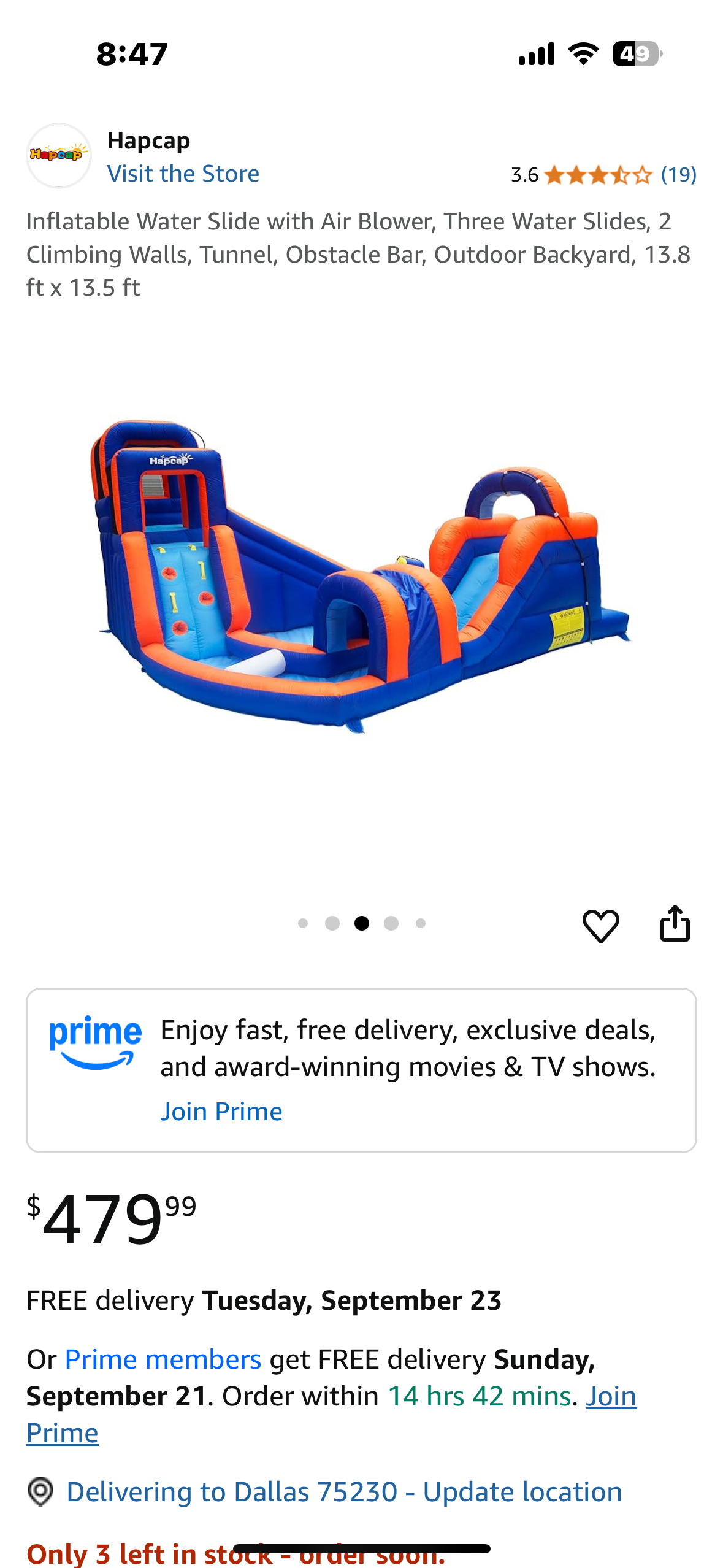This screenshot has width=723, height=1568.
Task: Tap the delivery location pin icon
Action: (40, 1492)
